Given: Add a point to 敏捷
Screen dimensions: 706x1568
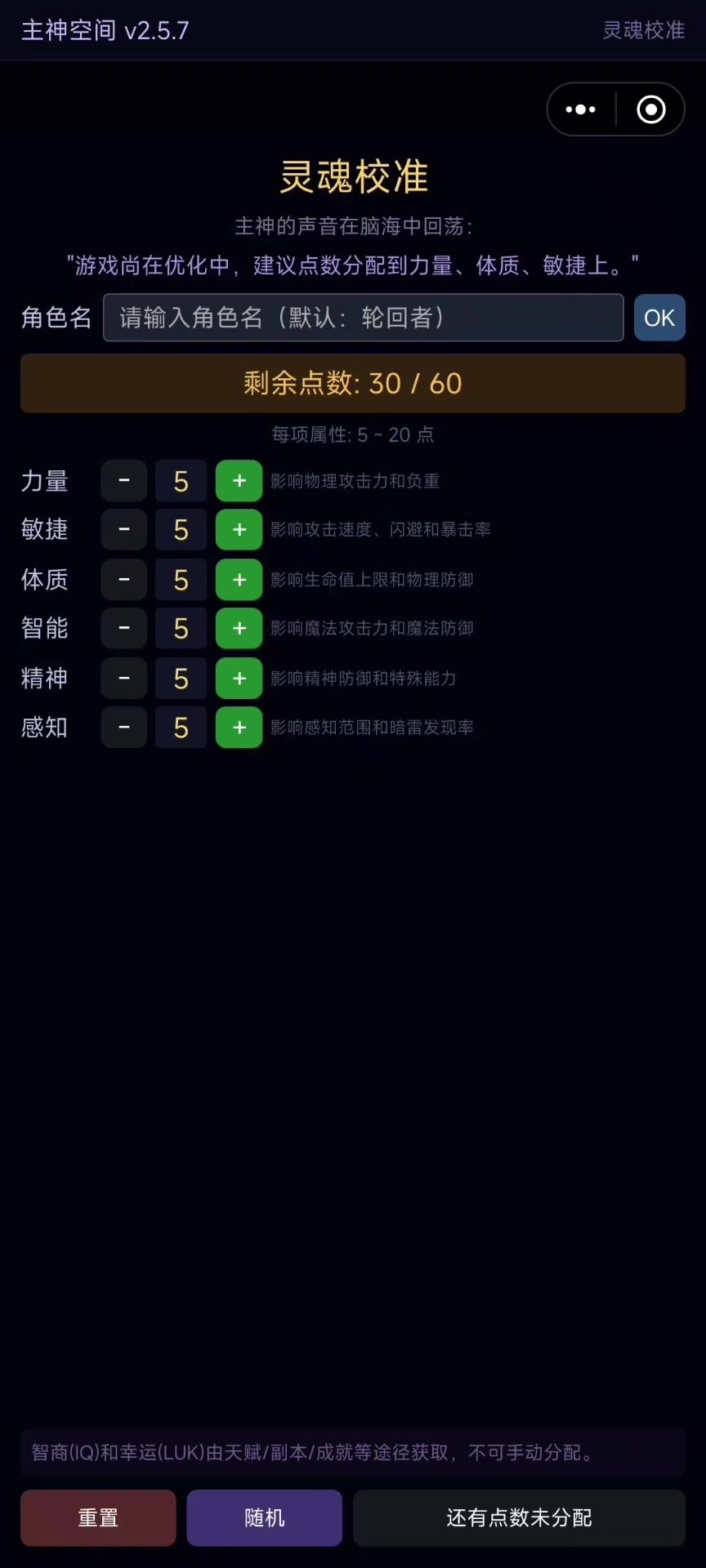Looking at the screenshot, I should (239, 530).
